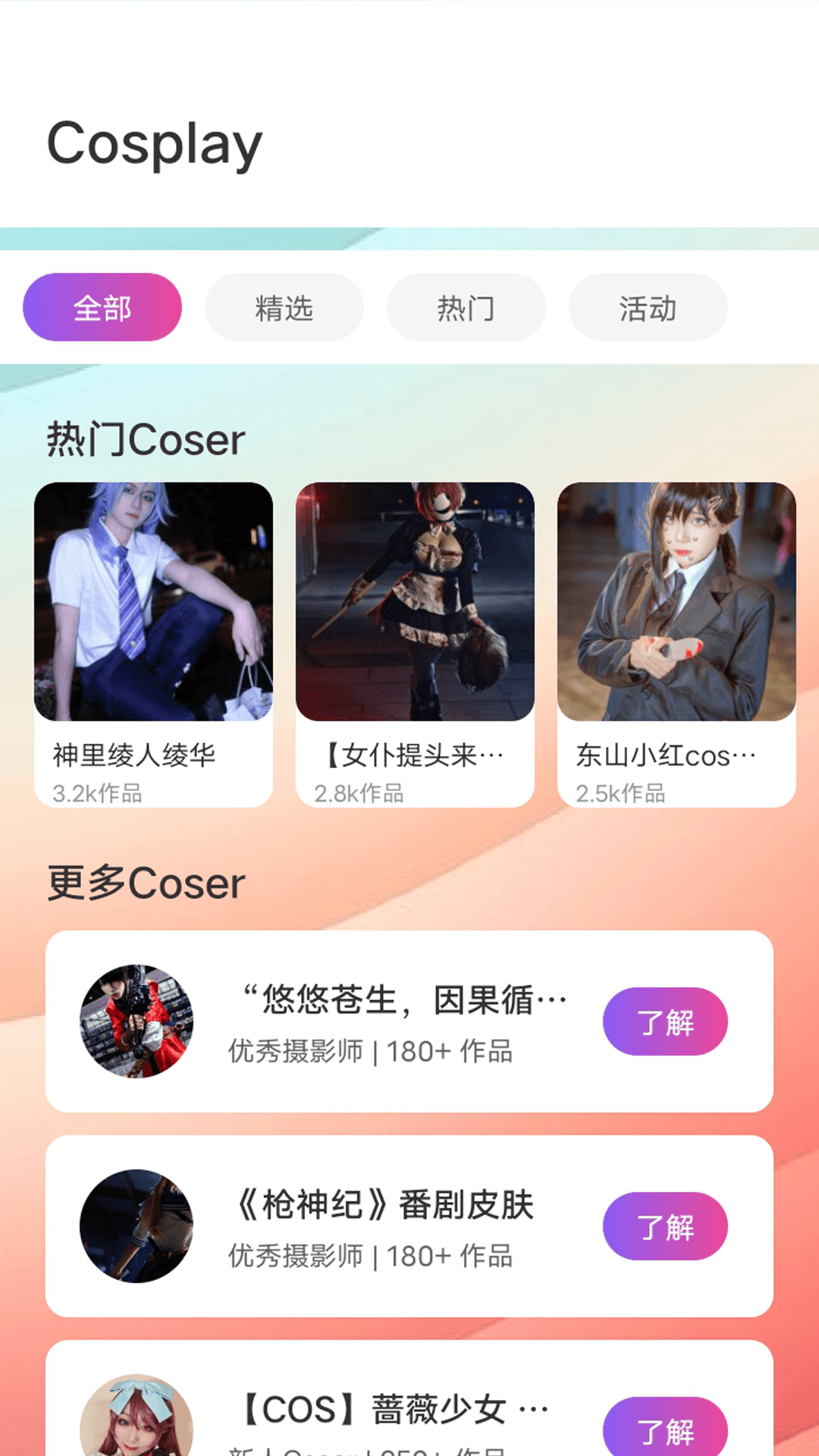Tap the 更多Coser section heading

tap(144, 882)
